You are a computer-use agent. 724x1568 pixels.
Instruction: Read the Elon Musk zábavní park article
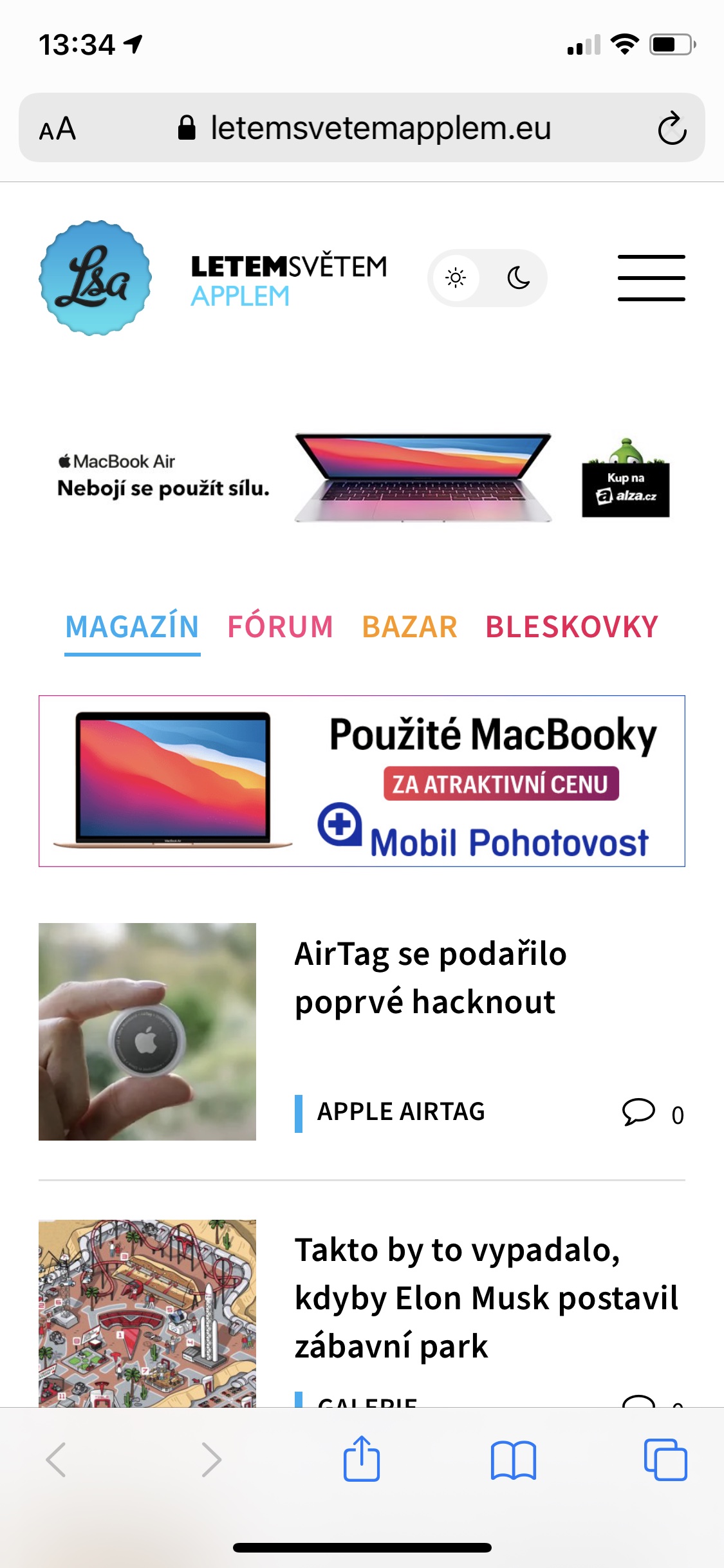coord(486,1298)
